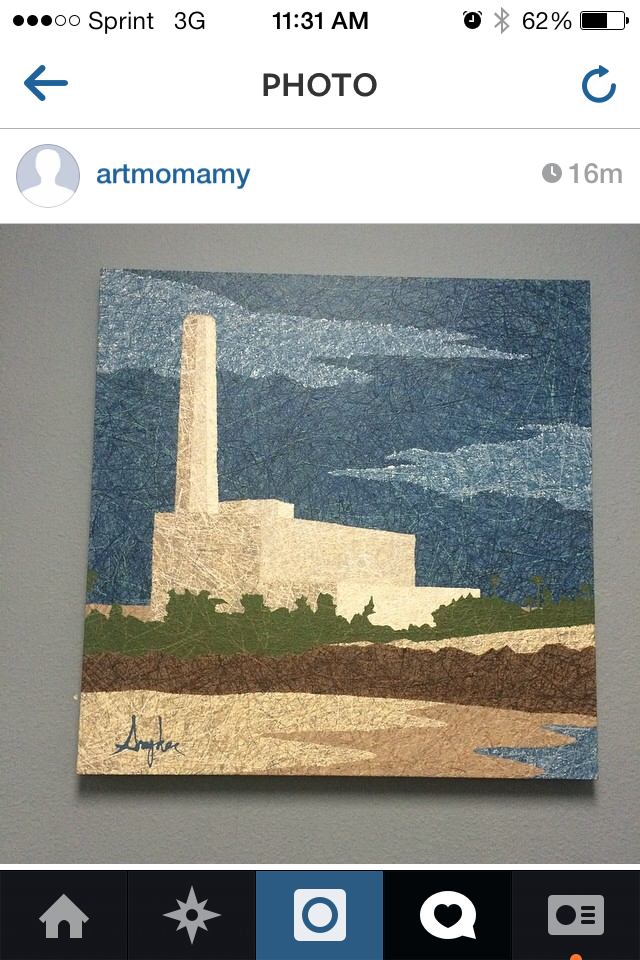Refresh the photo page
The image size is (640, 960).
[598, 86]
